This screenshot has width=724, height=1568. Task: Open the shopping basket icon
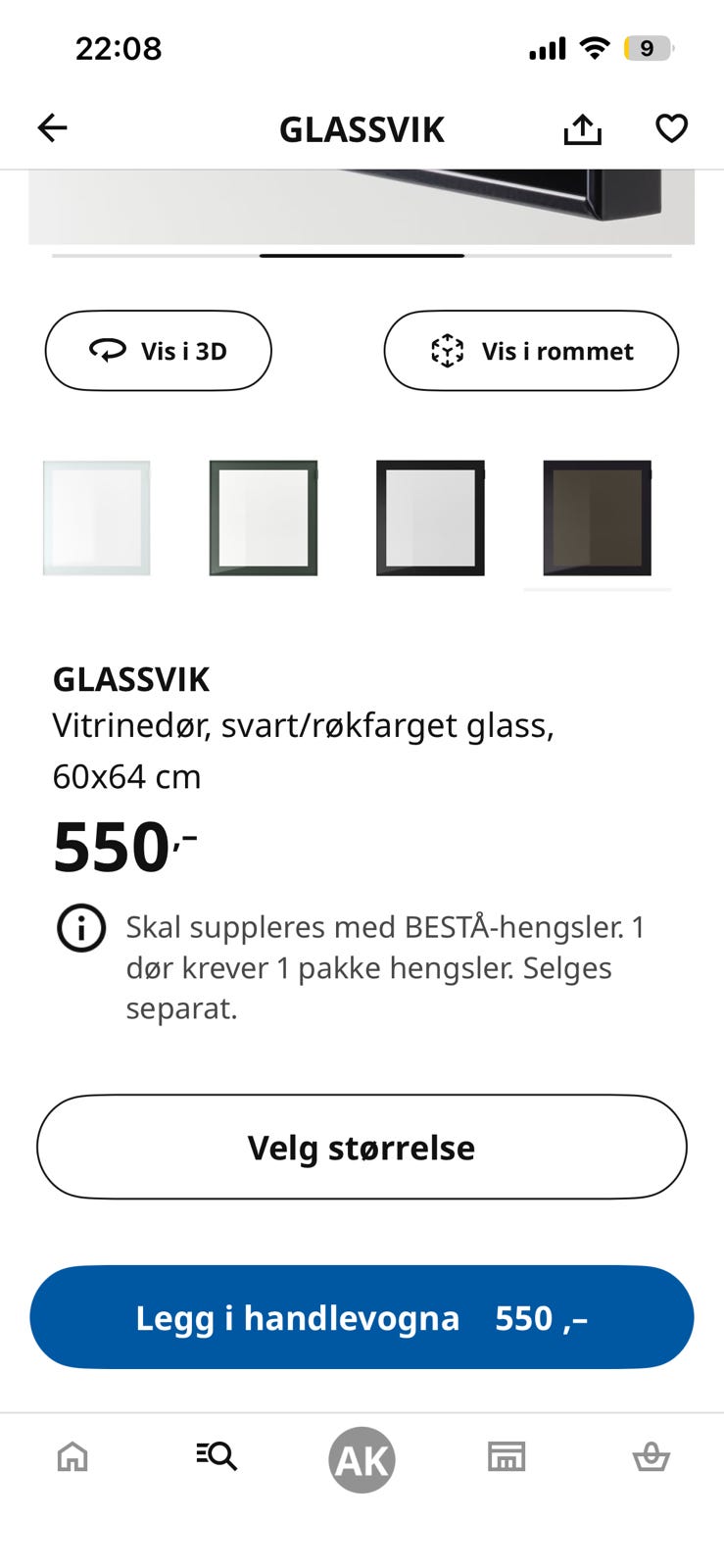click(x=651, y=1457)
